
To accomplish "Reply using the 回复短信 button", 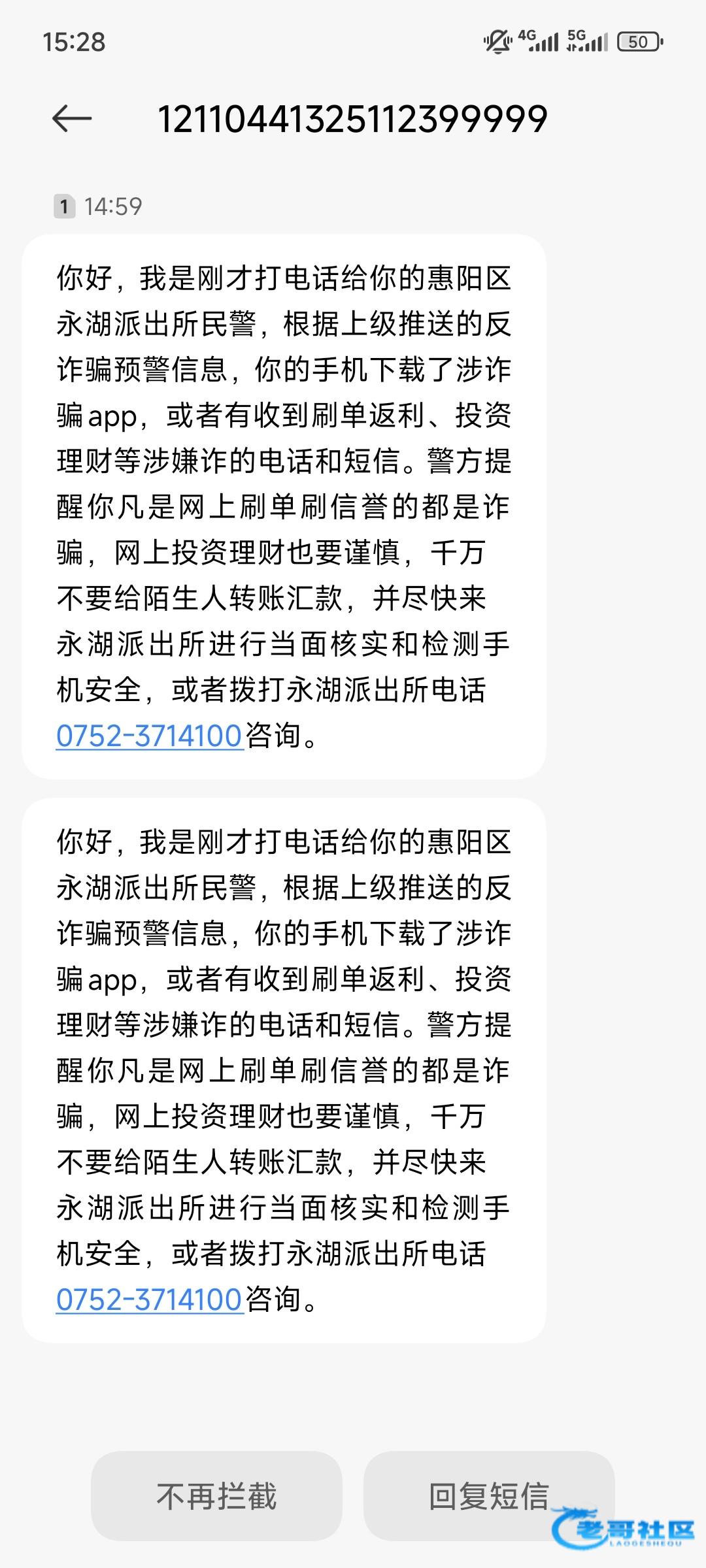I will [x=489, y=1496].
